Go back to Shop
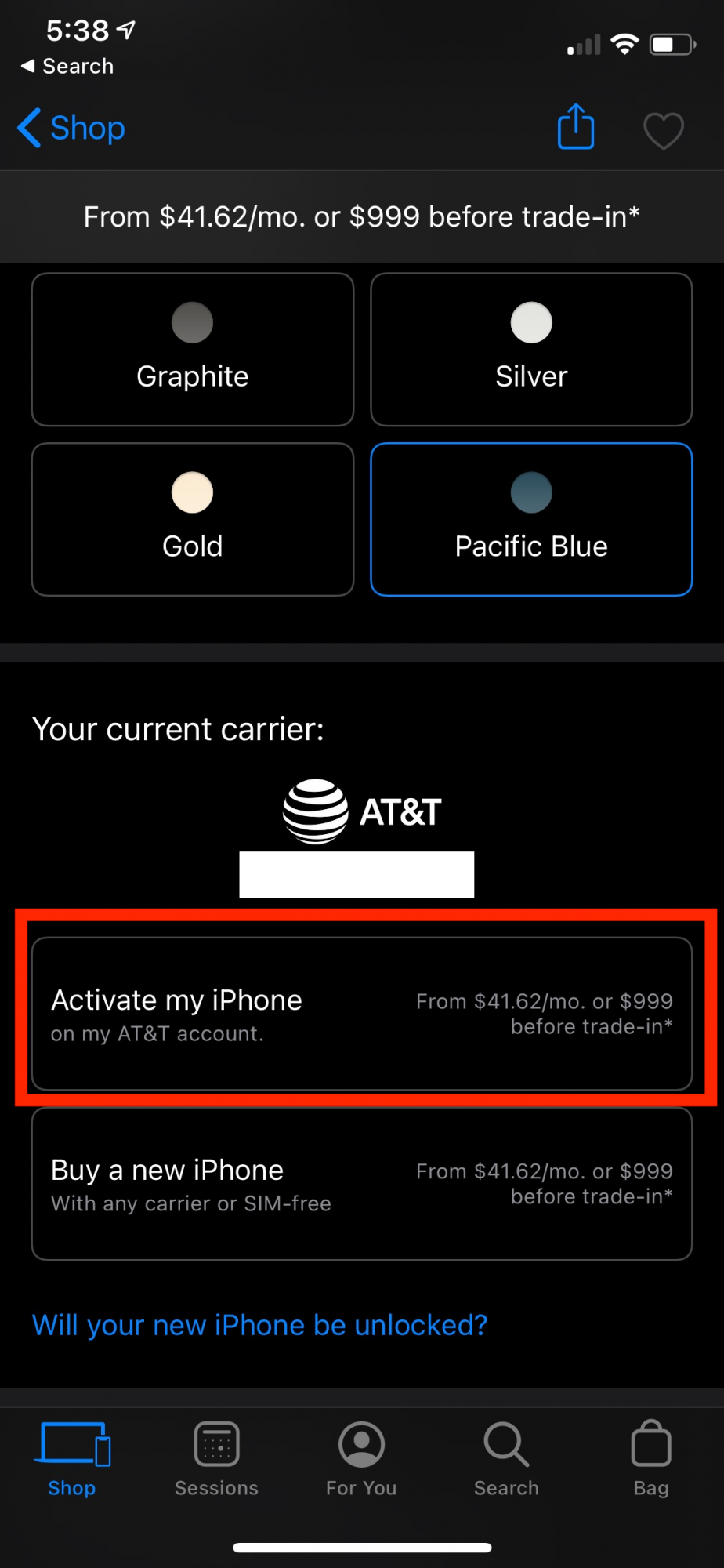This screenshot has height=1568, width=724. (71, 128)
